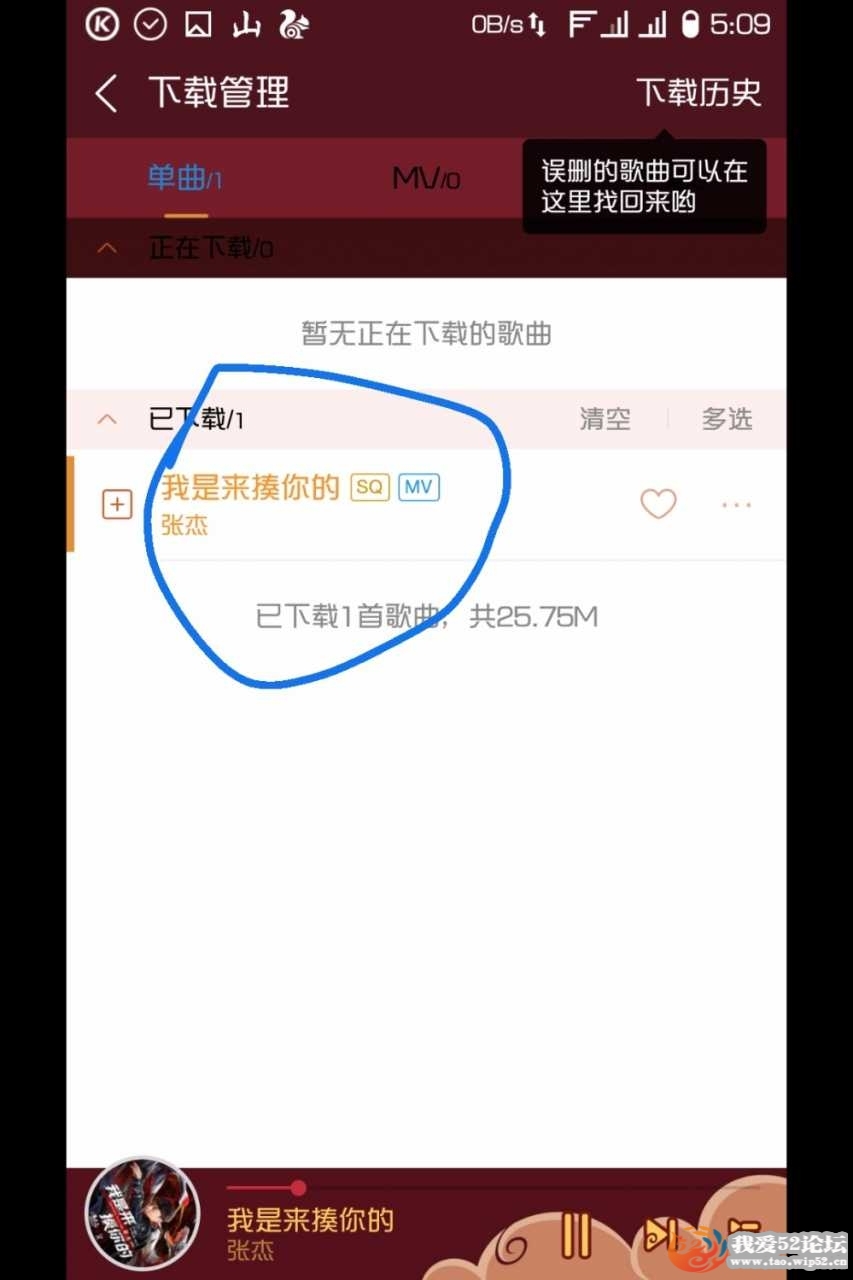Collapse the 正在下载 section

tap(108, 248)
